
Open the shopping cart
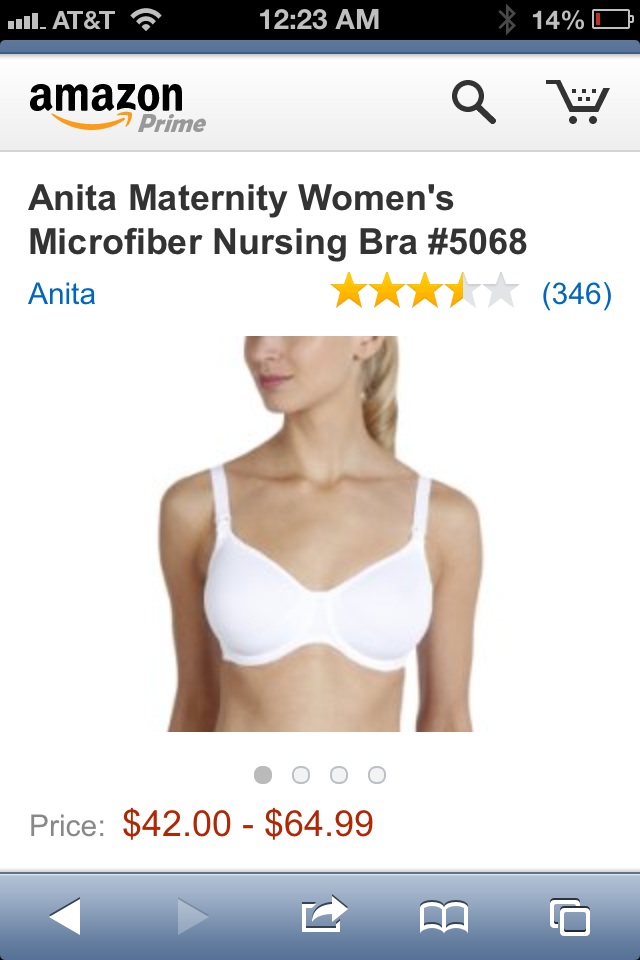(x=577, y=102)
